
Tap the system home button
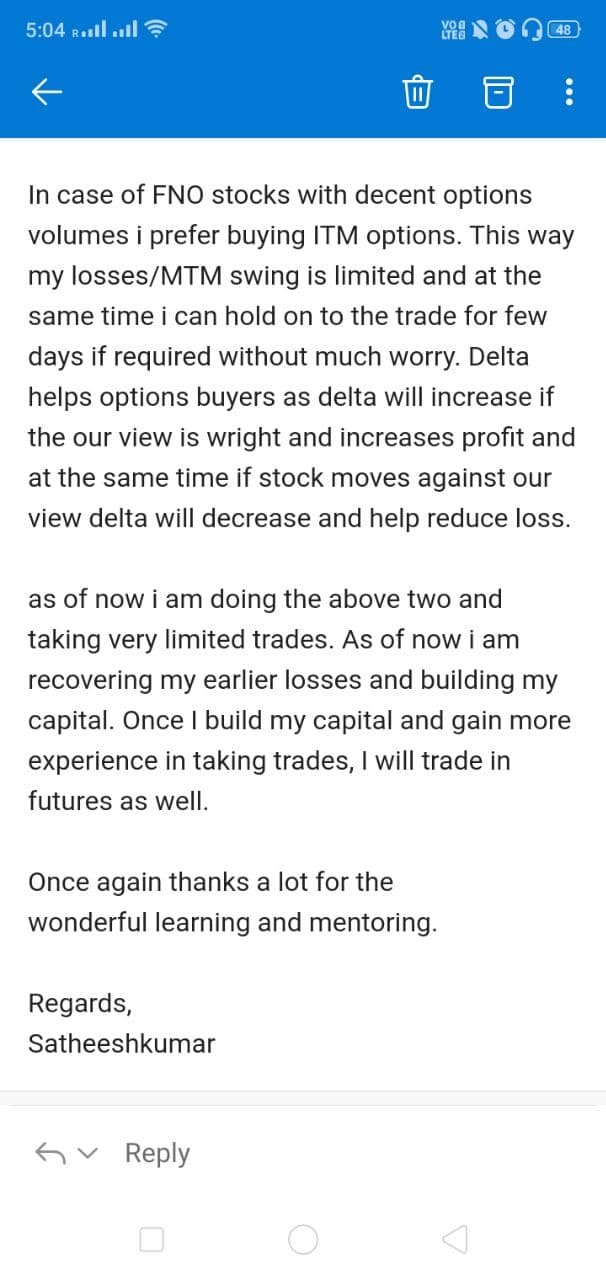tap(303, 1240)
